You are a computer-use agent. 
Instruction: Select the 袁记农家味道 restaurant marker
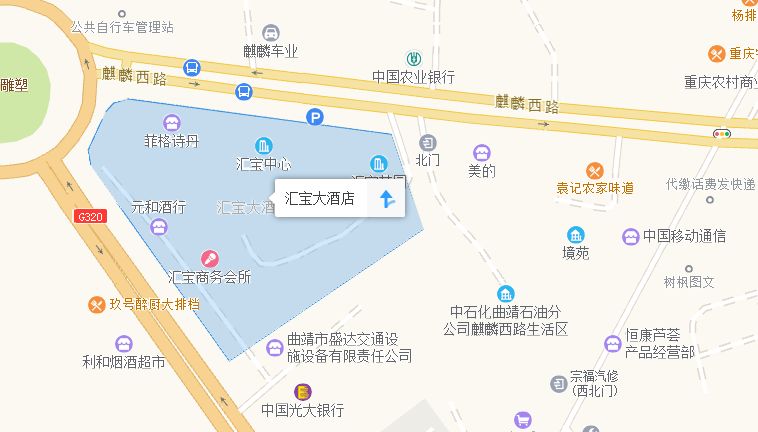tap(595, 170)
